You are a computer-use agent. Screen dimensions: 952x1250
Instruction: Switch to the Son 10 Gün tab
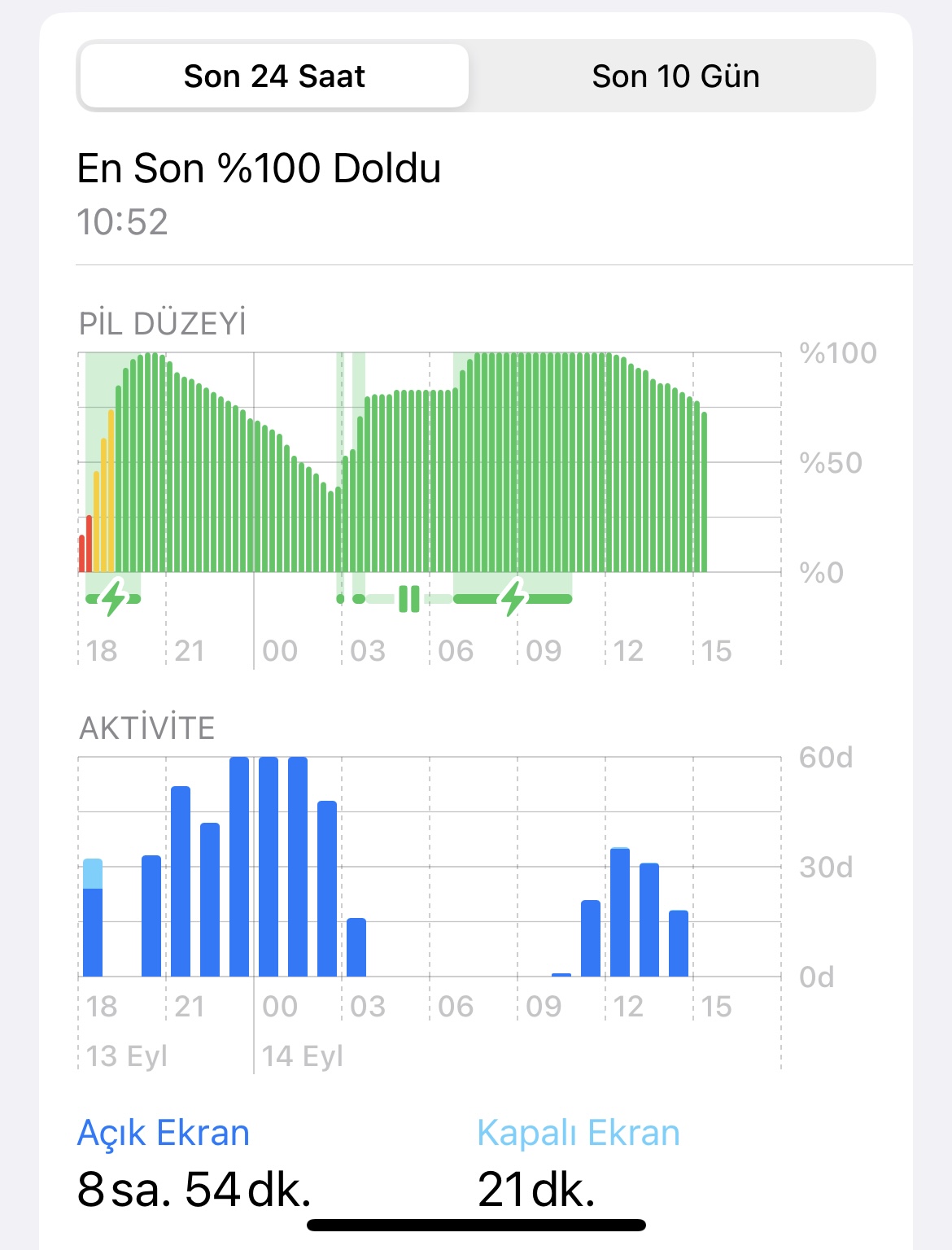pos(675,76)
